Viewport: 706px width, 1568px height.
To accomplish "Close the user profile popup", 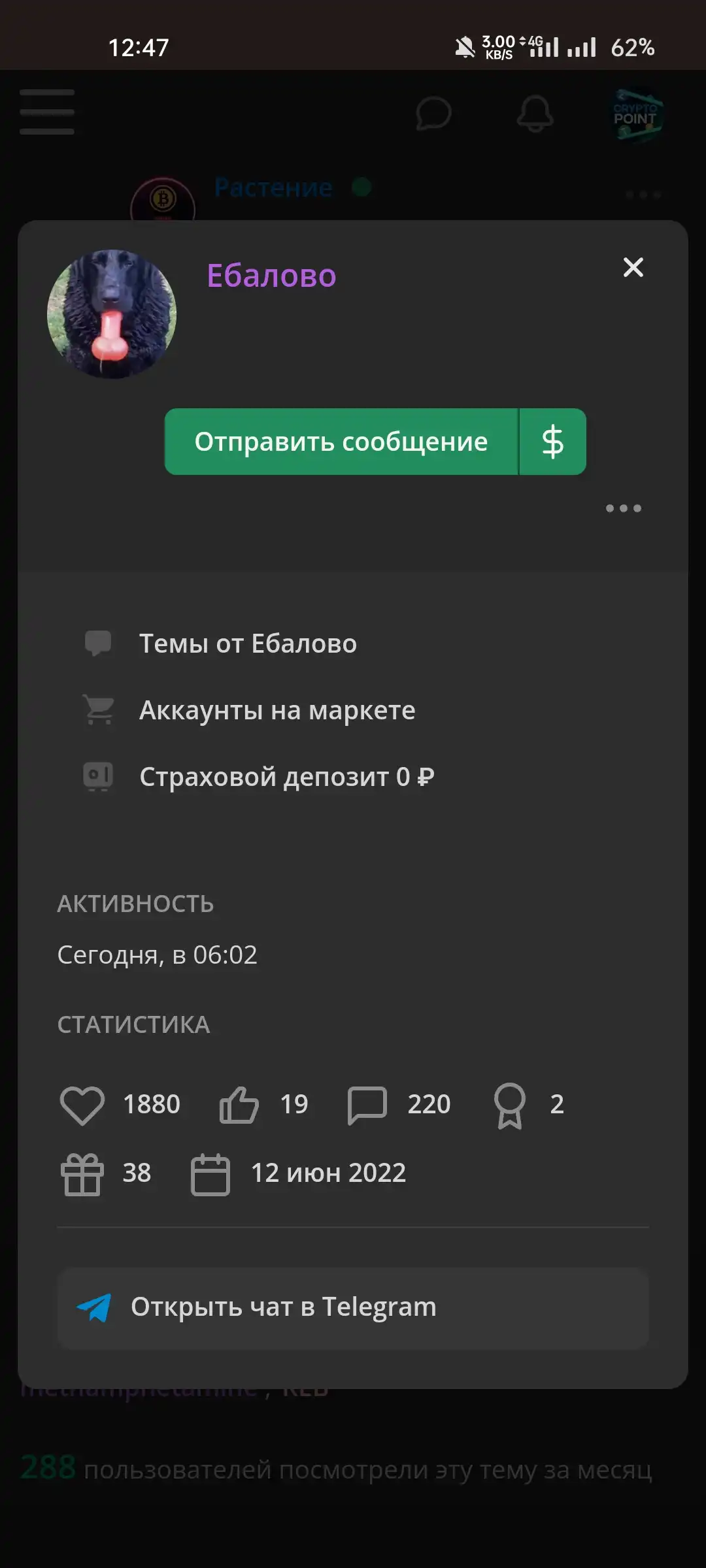I will [633, 267].
